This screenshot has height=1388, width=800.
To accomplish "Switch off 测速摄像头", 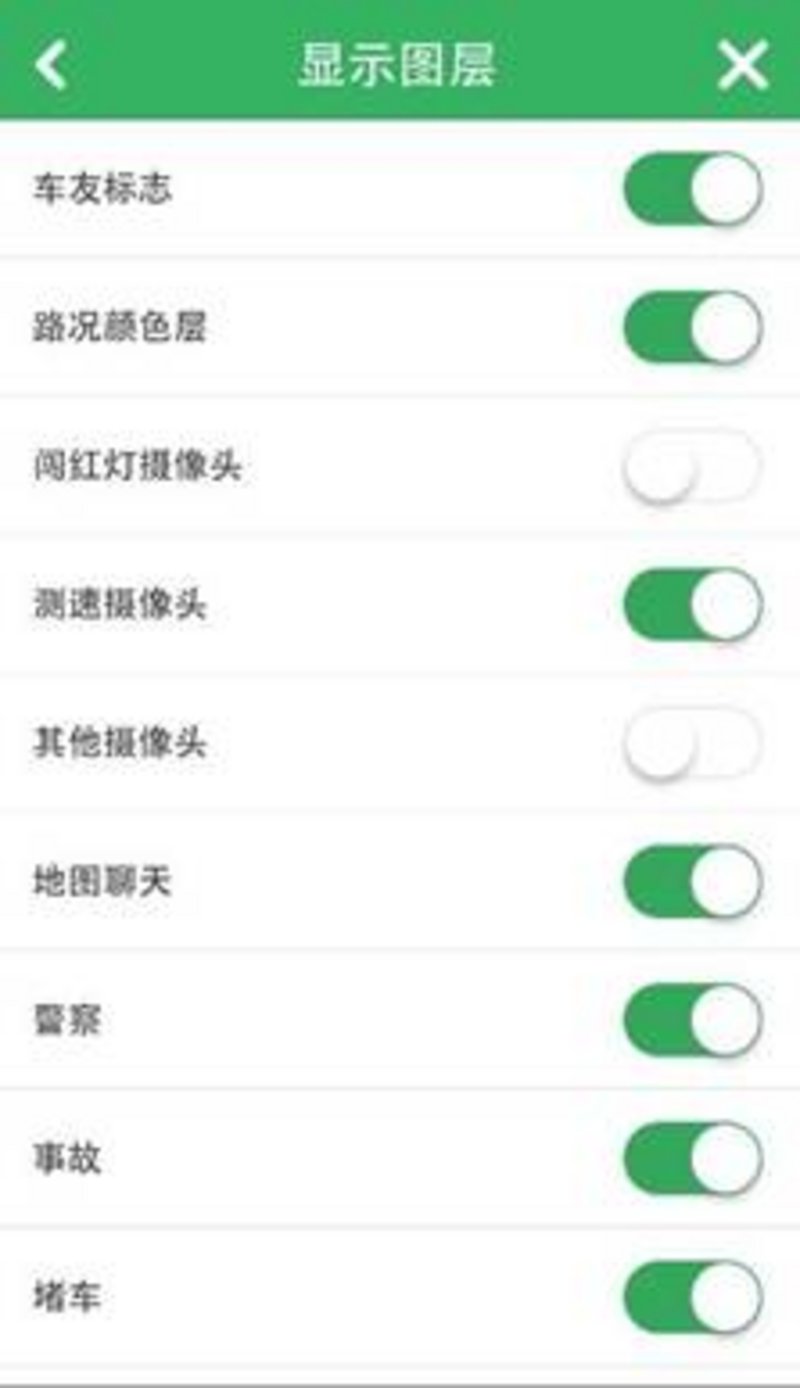I will pos(693,605).
